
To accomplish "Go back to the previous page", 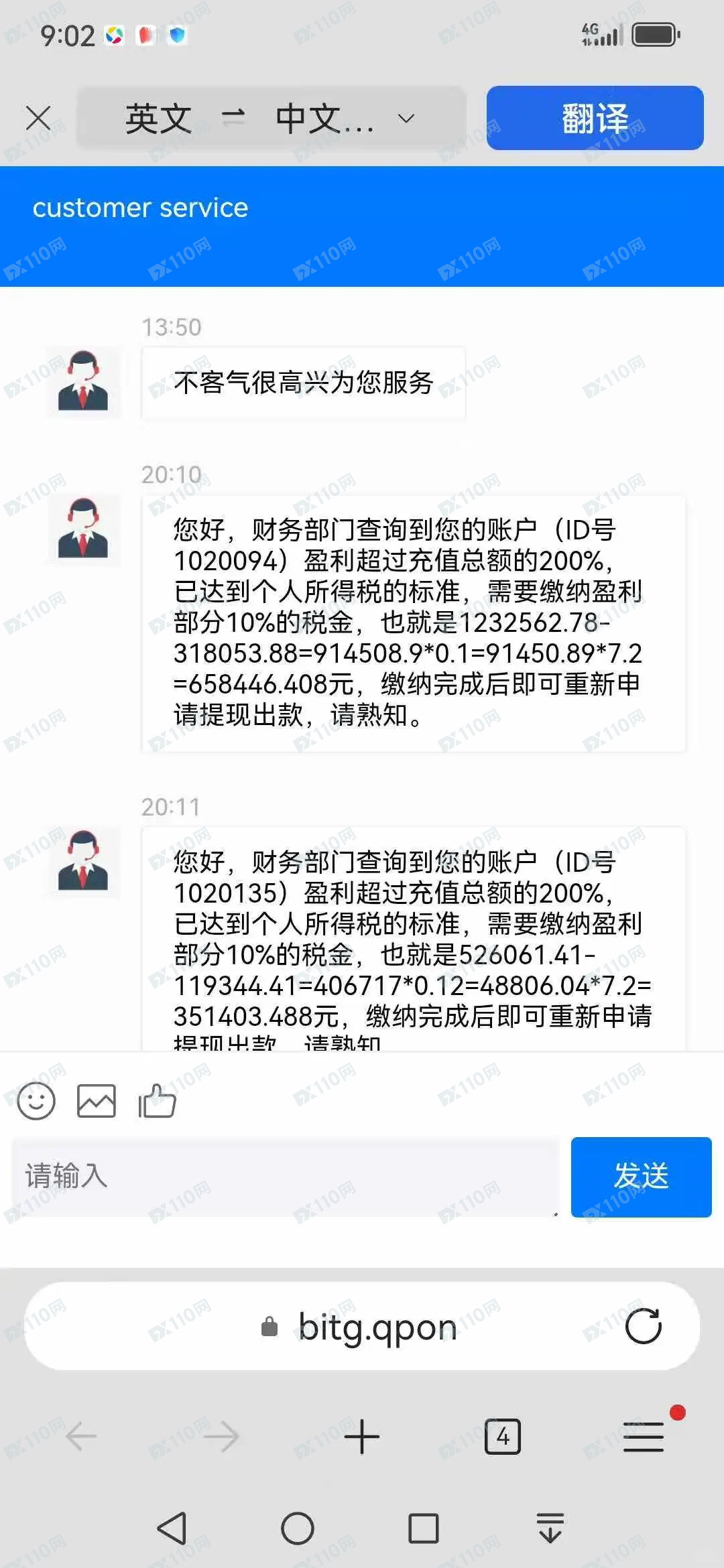I will point(82,1437).
